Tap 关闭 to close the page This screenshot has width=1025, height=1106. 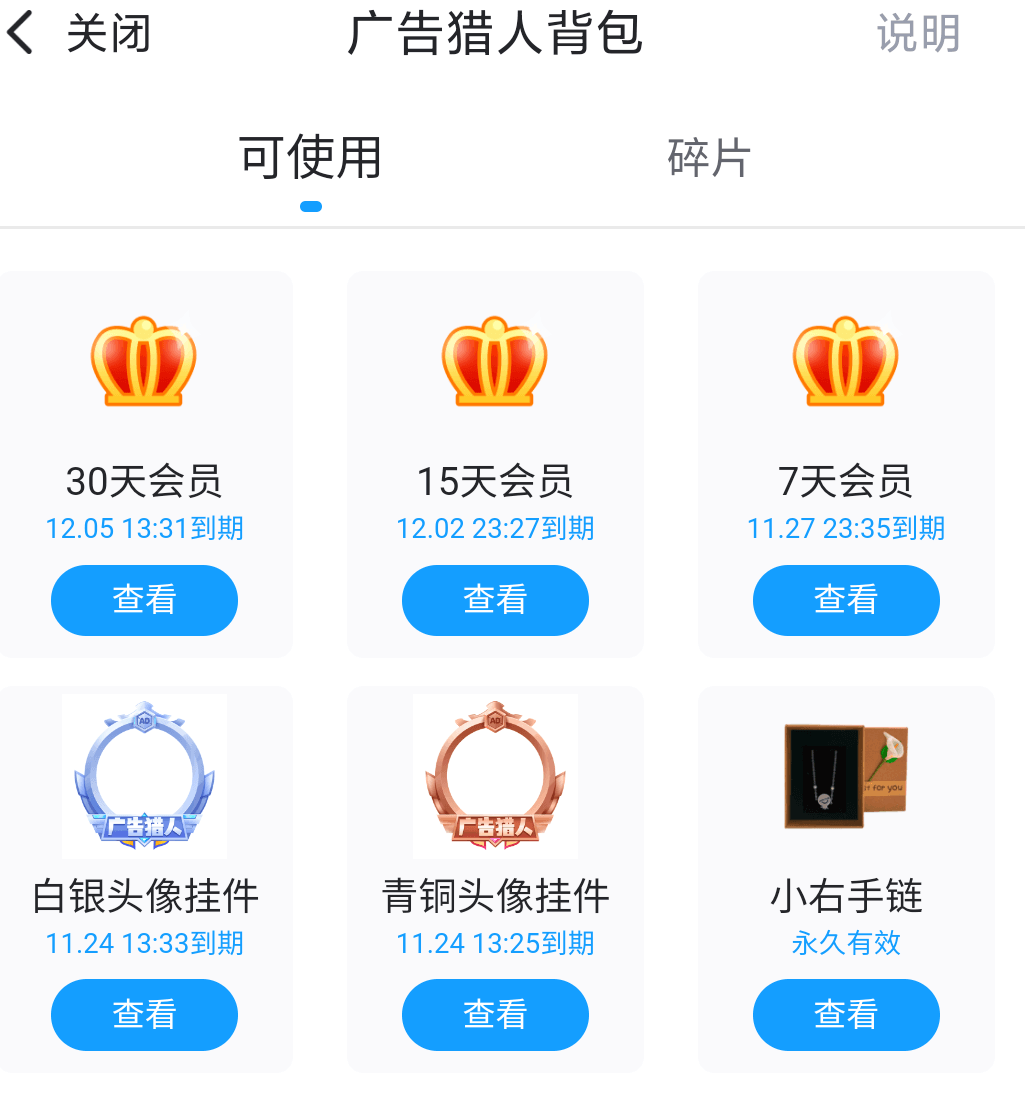pyautogui.click(x=108, y=34)
